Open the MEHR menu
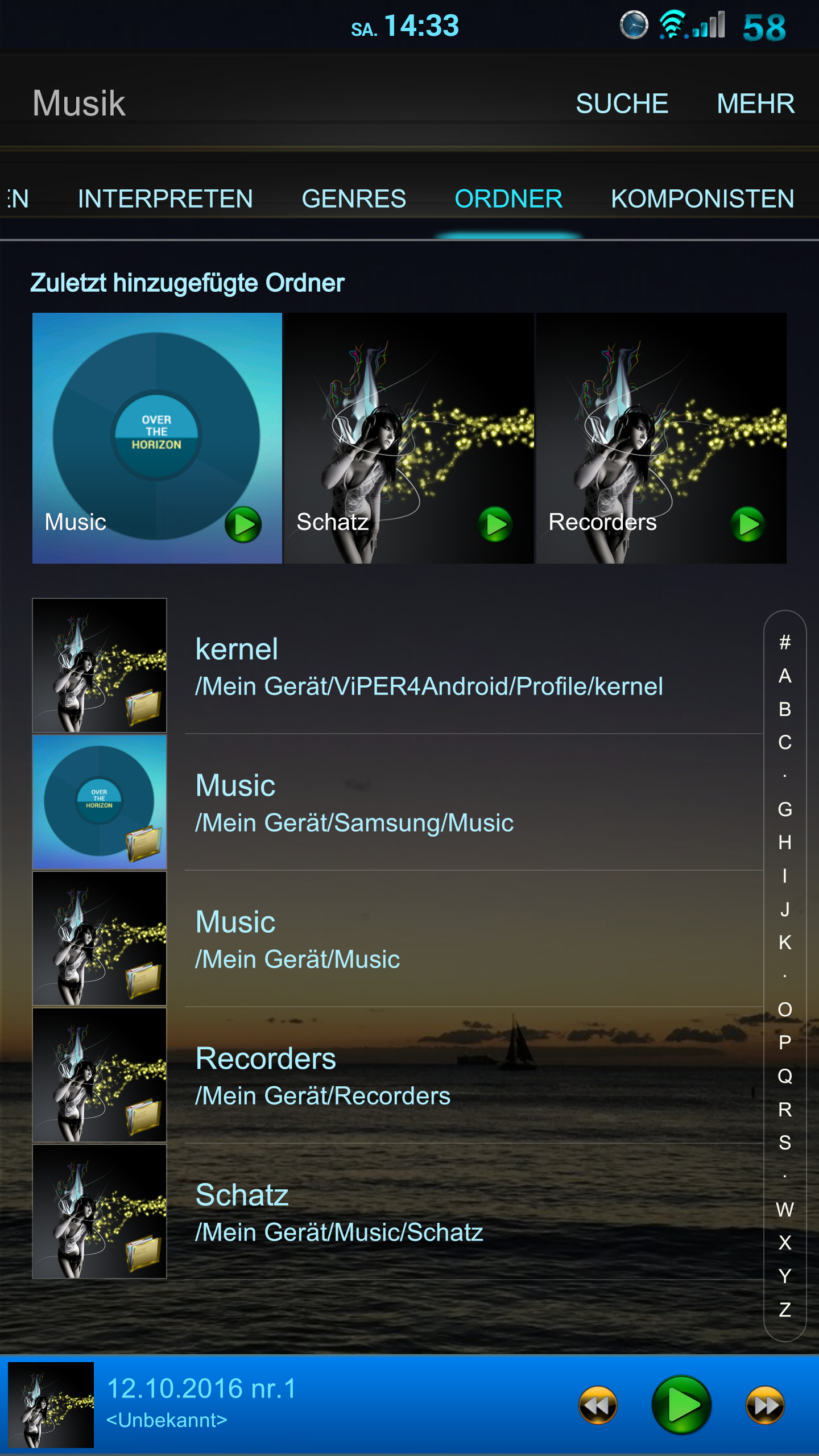This screenshot has height=1456, width=819. pos(755,104)
